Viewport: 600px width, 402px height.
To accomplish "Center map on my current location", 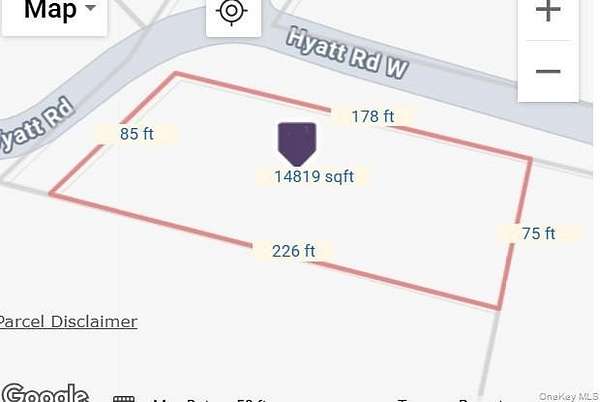I will 233,15.
